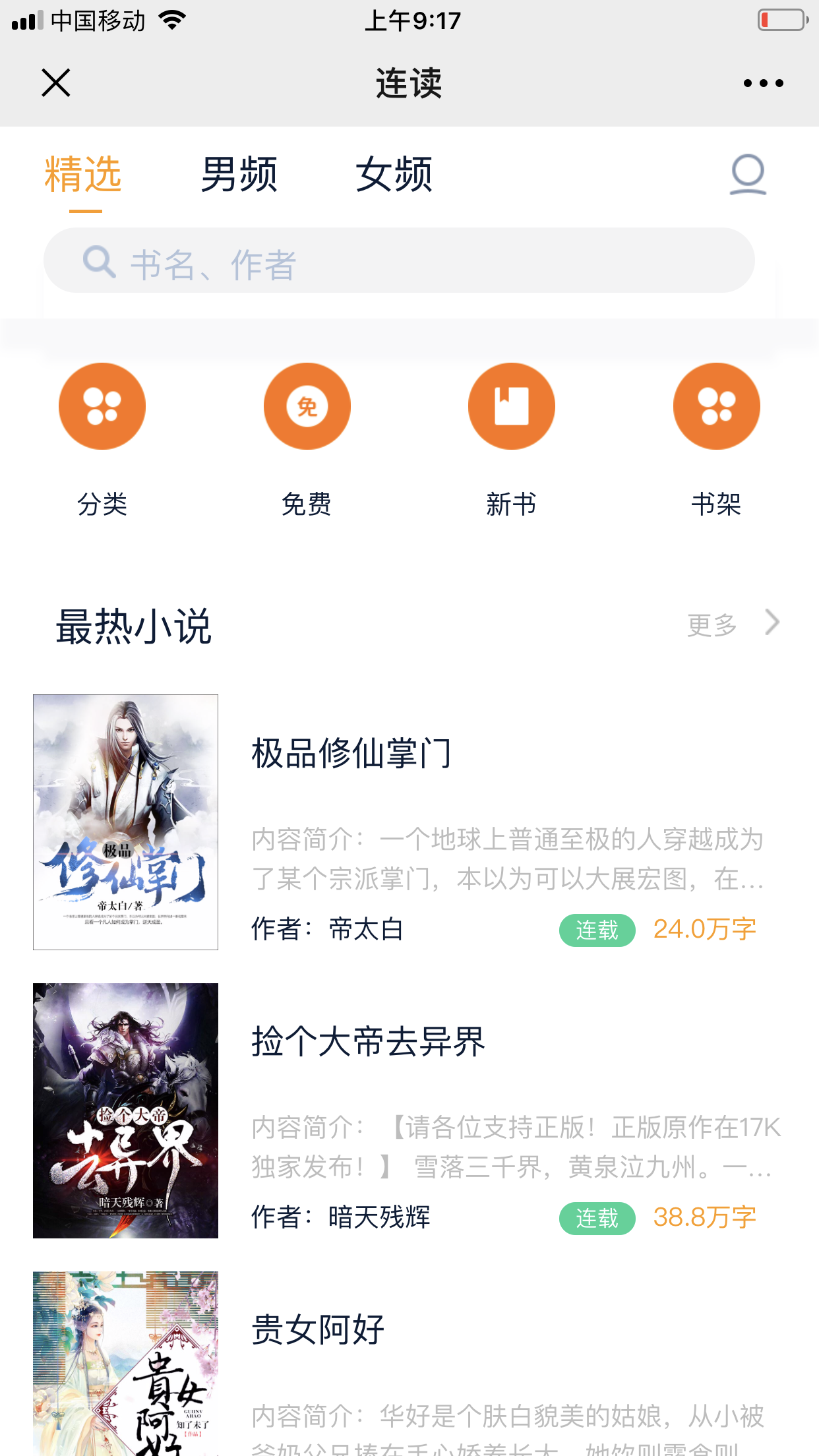Switch to the 女频 tab
This screenshot has height=1456, width=819.
tap(394, 175)
